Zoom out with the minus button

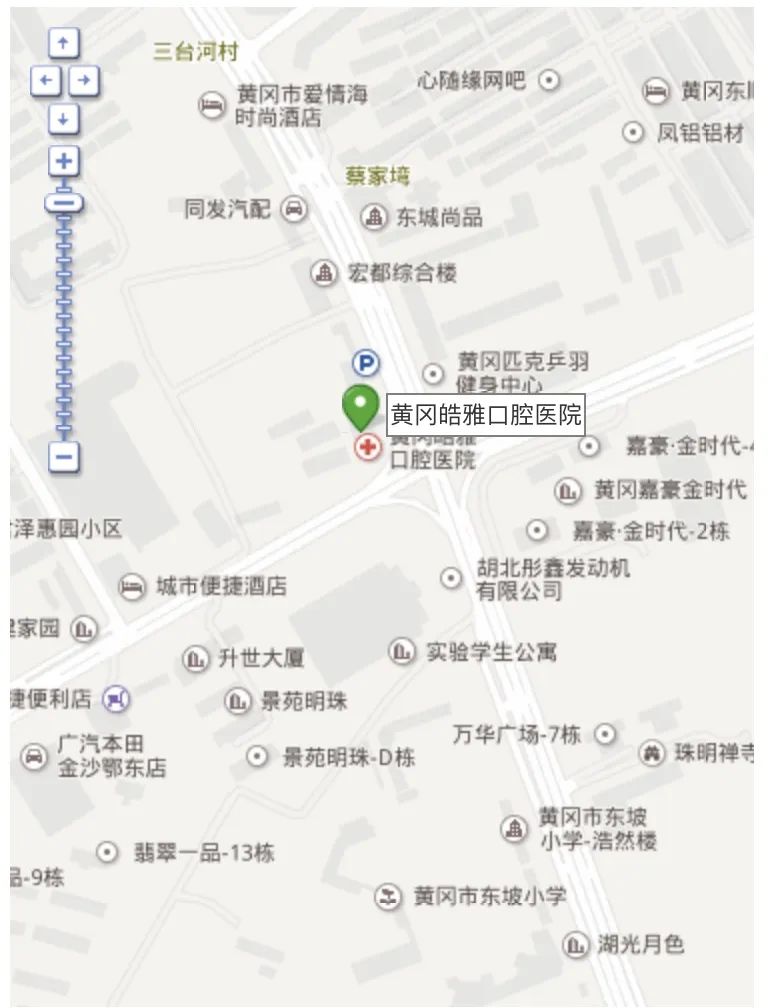(64, 457)
